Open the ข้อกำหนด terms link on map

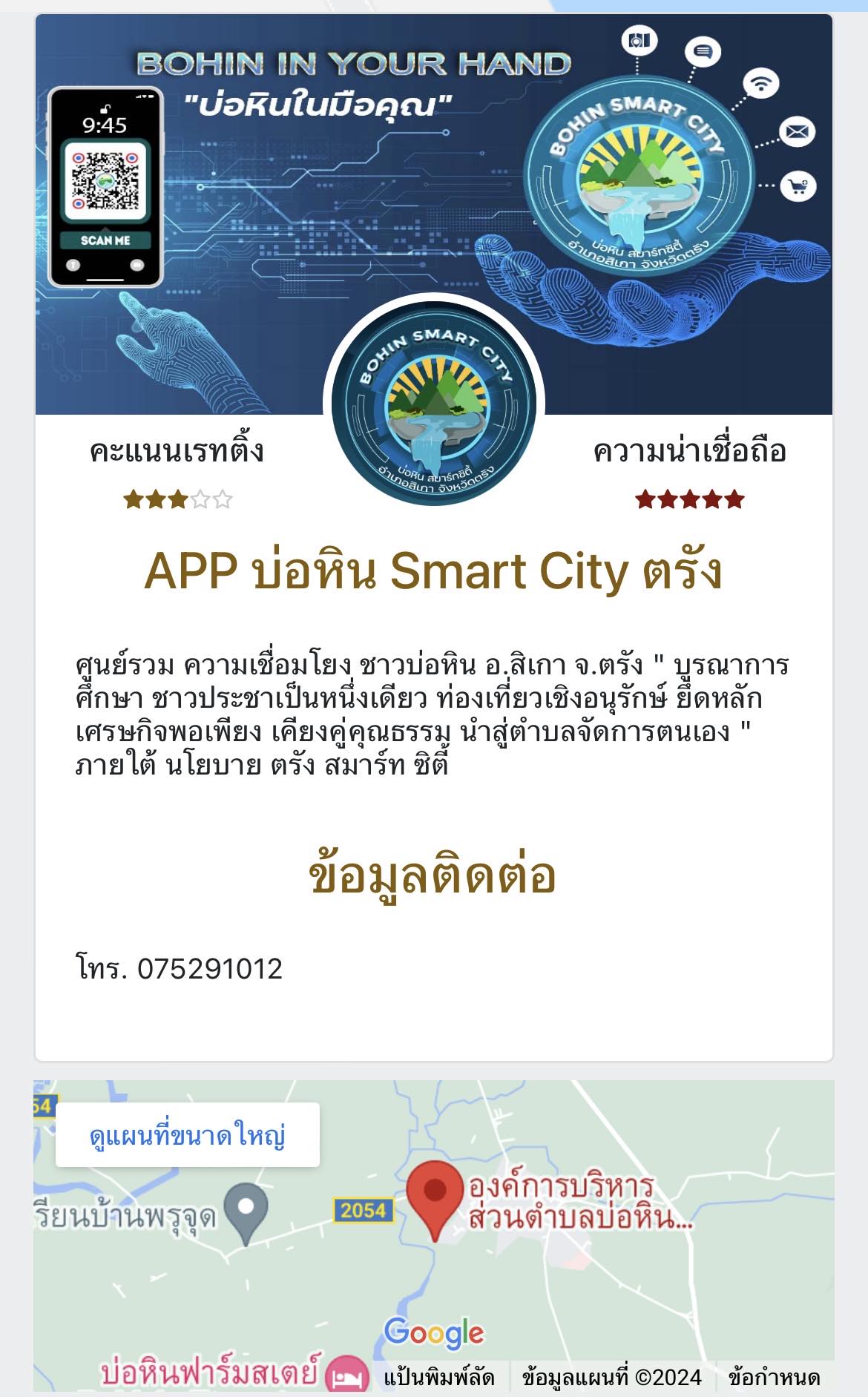(x=774, y=1378)
